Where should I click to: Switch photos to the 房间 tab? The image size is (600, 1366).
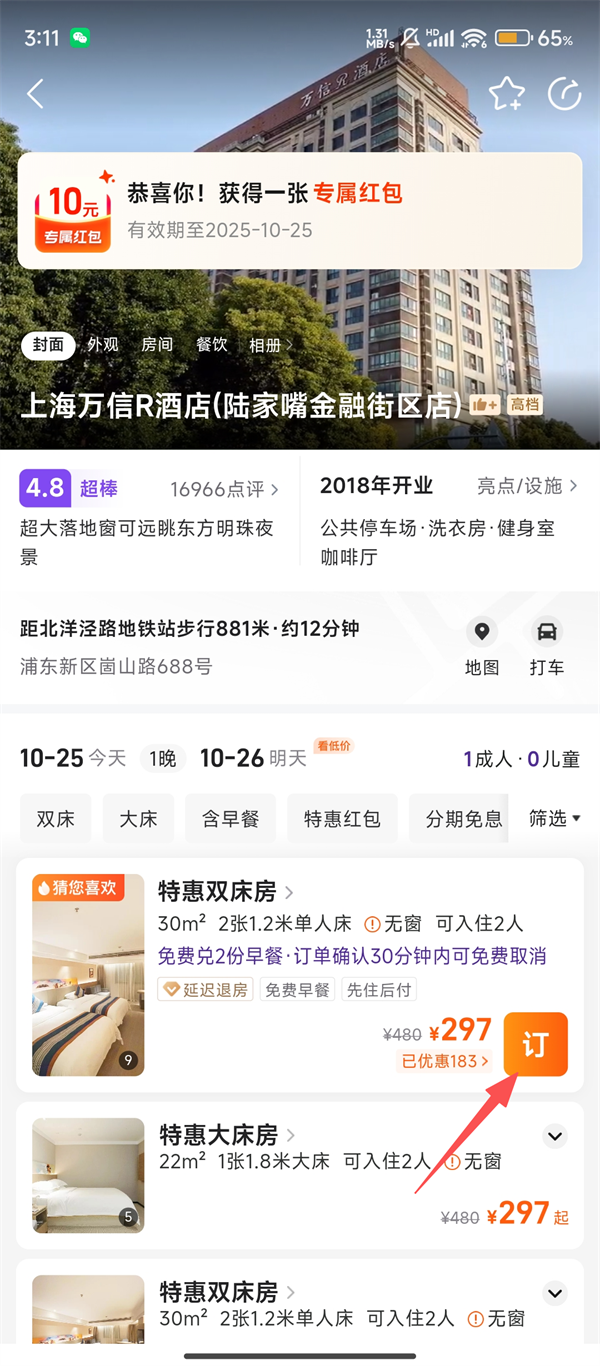point(157,345)
